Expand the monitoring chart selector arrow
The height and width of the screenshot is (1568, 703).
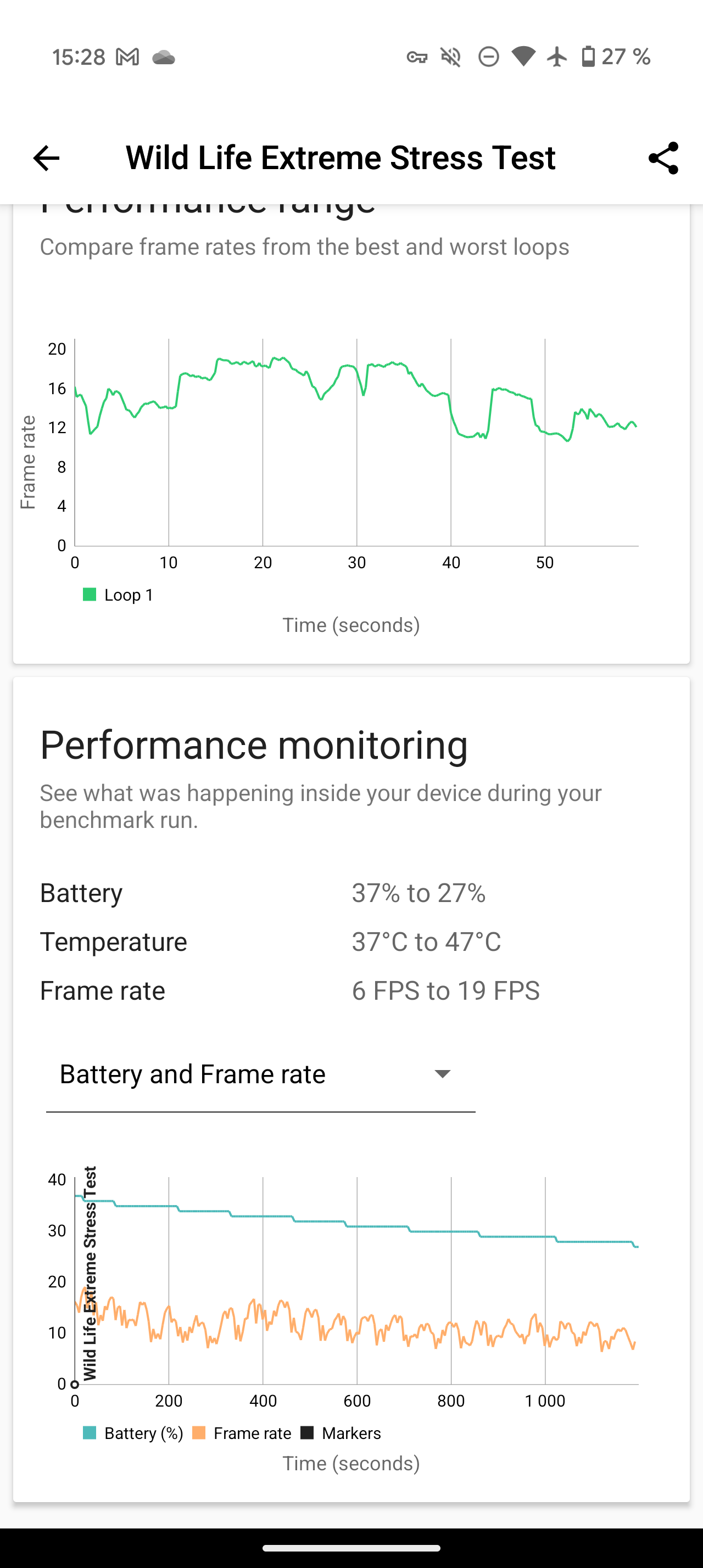click(x=443, y=1074)
